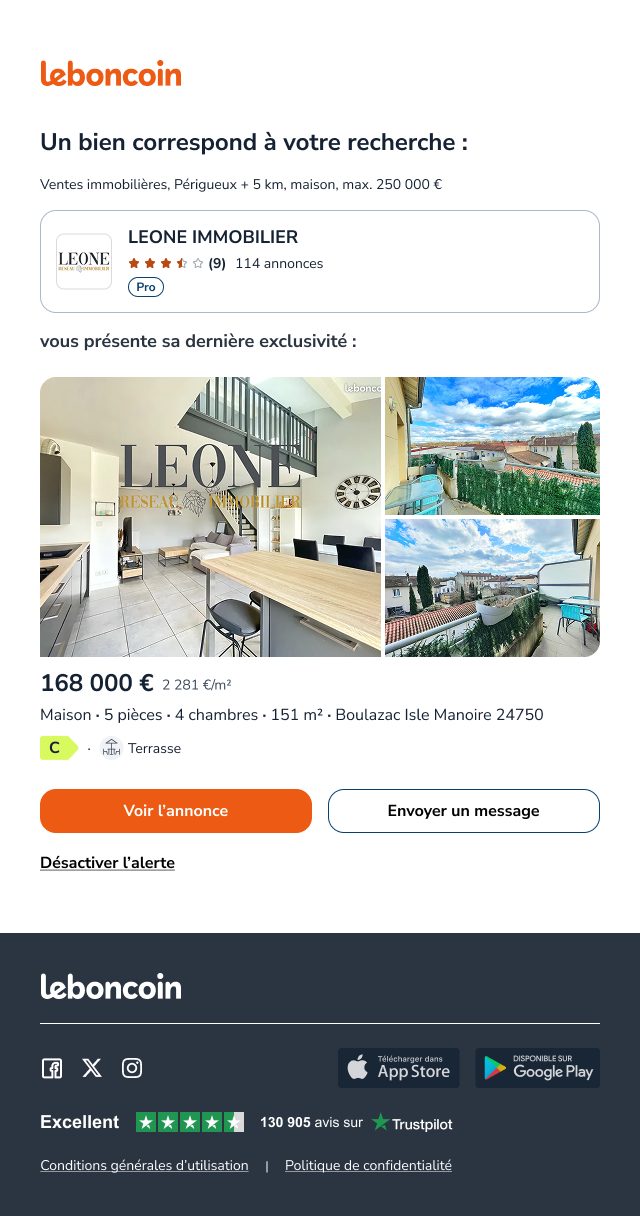640x1216 pixels.
Task: Select Envoyer un message
Action: coord(464,811)
